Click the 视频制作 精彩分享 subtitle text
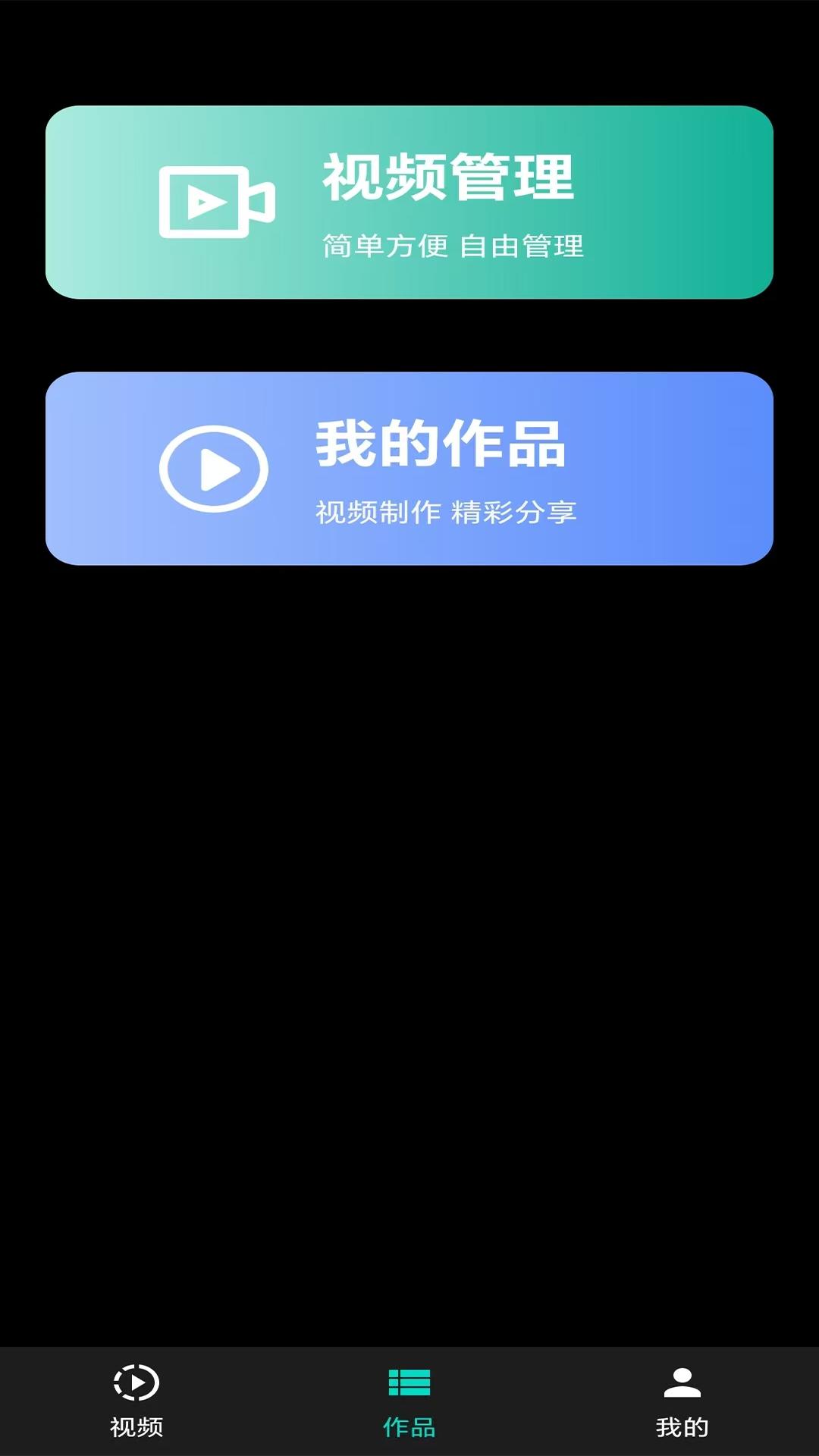The height and width of the screenshot is (1456, 819). pos(446,513)
